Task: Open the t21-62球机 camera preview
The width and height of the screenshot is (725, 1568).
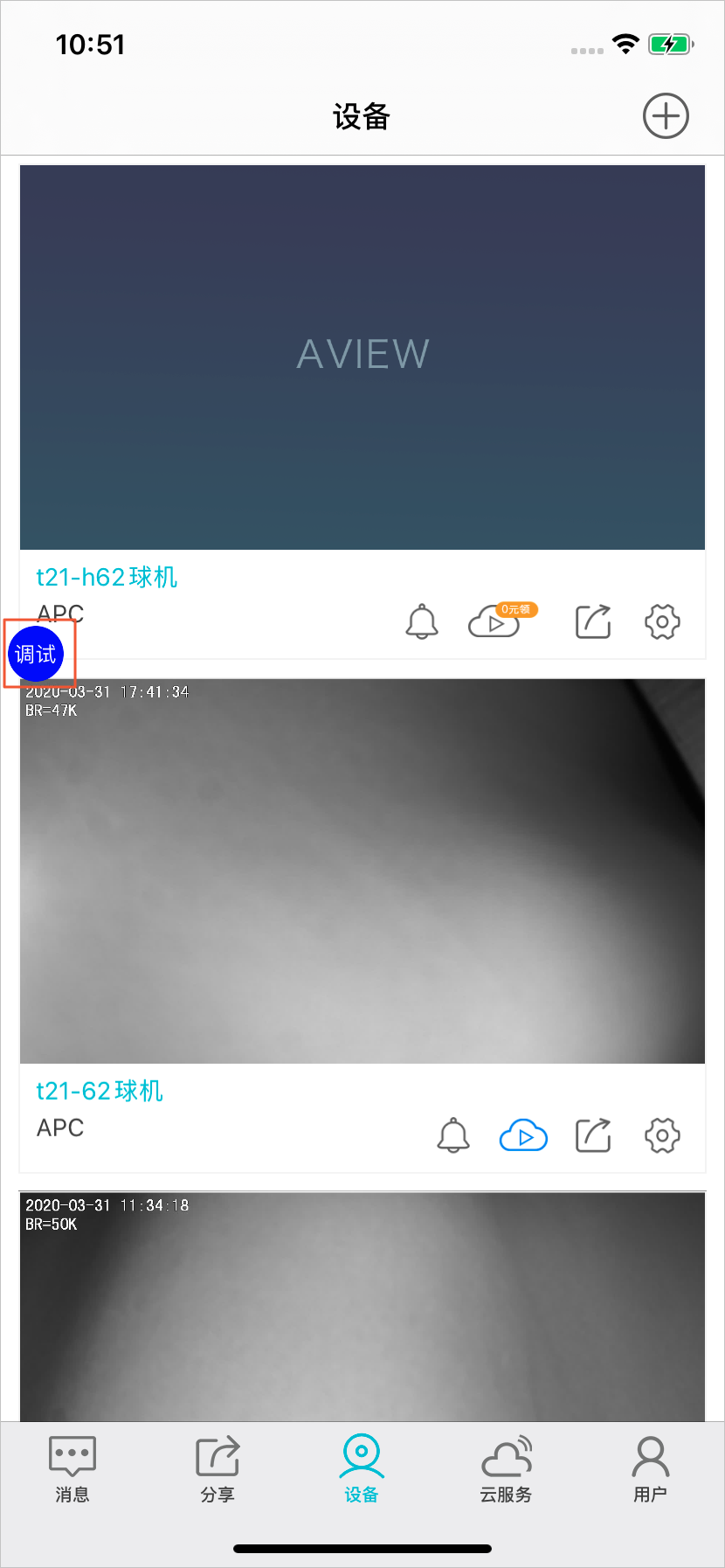Action: (x=362, y=871)
